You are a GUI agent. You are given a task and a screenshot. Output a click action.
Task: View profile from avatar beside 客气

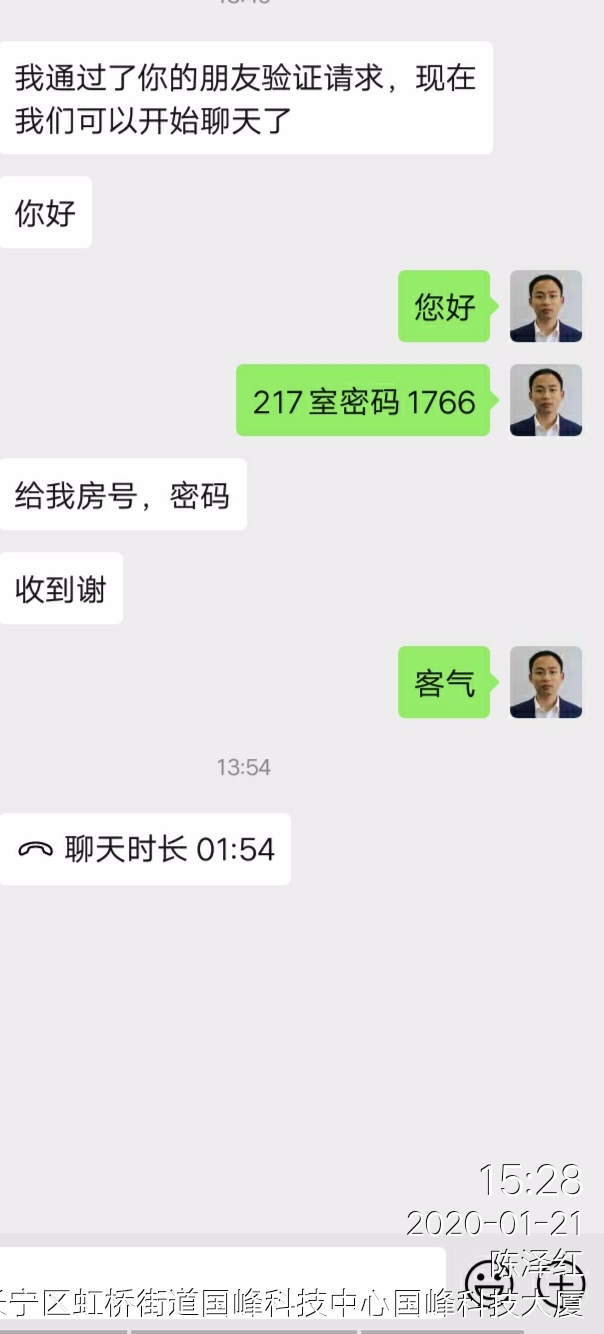(x=546, y=682)
